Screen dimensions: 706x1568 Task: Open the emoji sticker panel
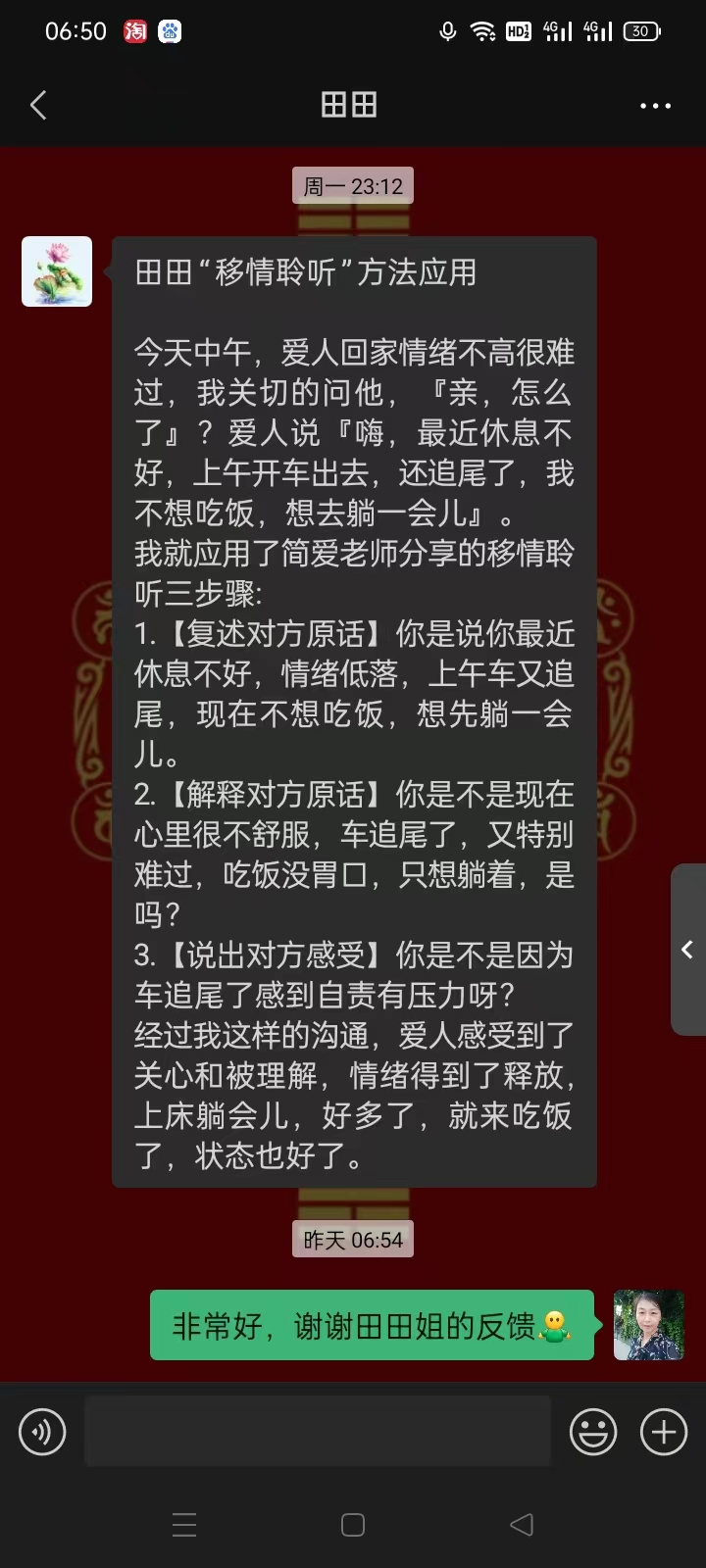click(593, 1432)
